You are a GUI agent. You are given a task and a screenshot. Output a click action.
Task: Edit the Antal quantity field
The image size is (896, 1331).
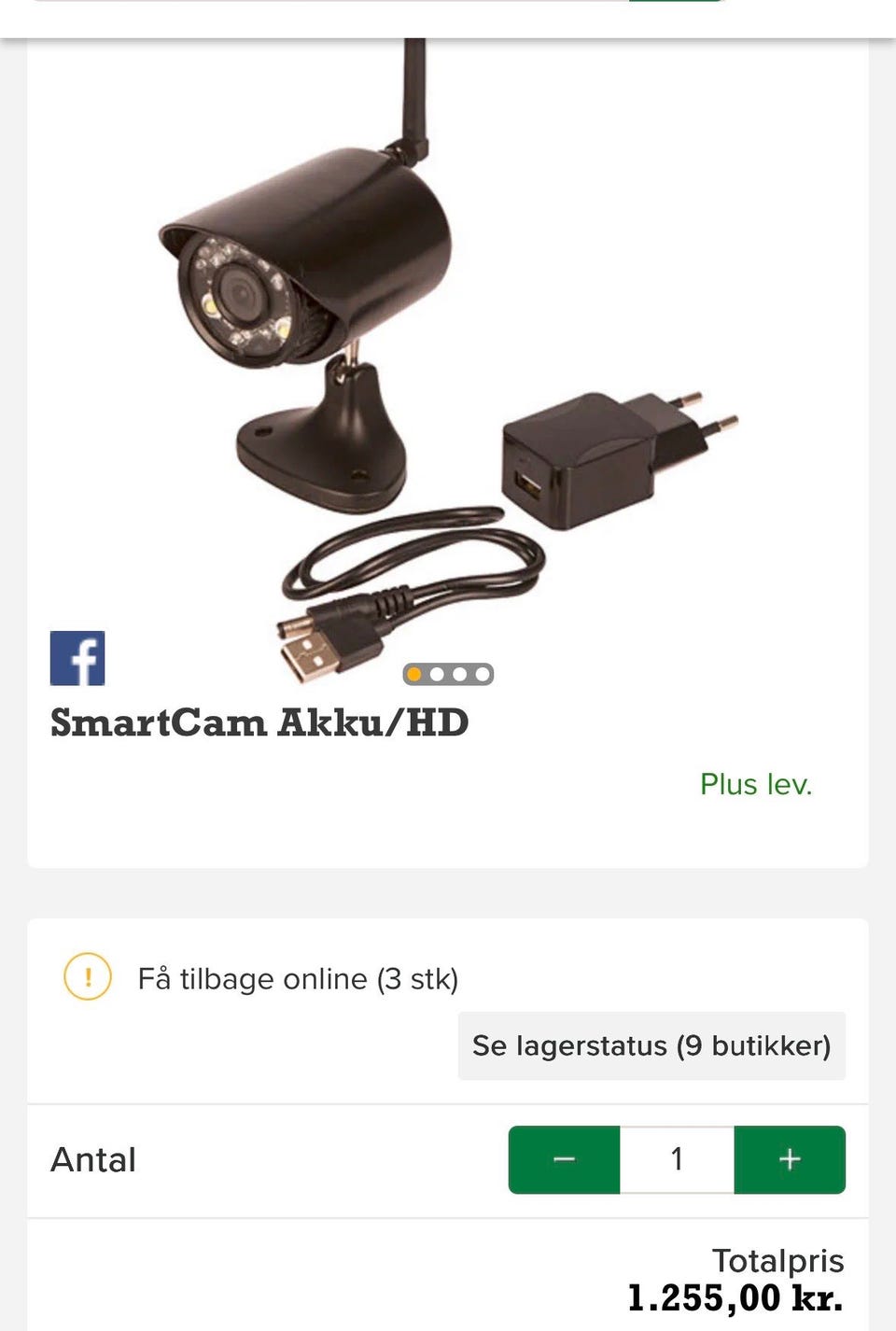pos(677,1159)
